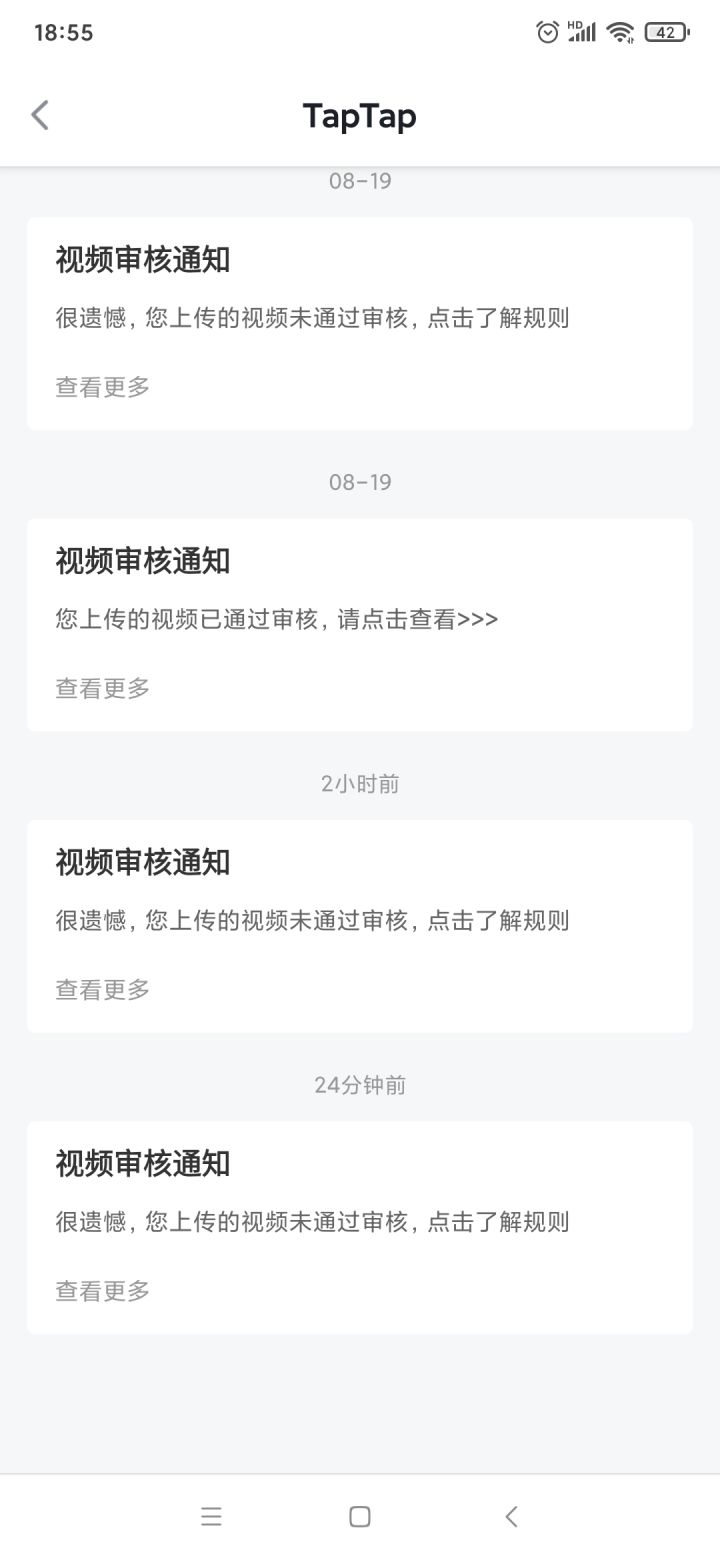Image resolution: width=720 pixels, height=1560 pixels.
Task: Open the first 08-19 failed review notification
Action: pyautogui.click(x=360, y=324)
